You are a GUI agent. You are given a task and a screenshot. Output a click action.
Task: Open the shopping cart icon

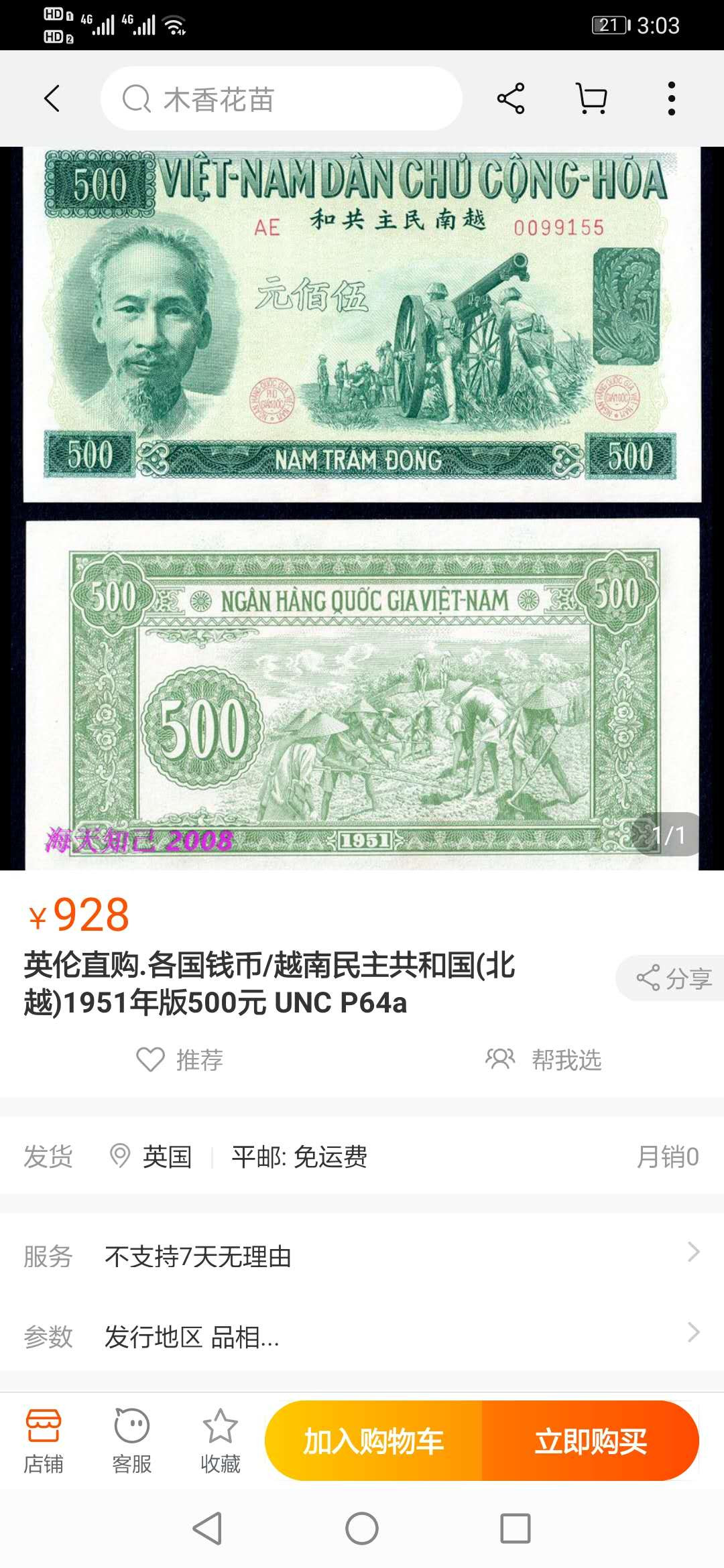coord(590,98)
